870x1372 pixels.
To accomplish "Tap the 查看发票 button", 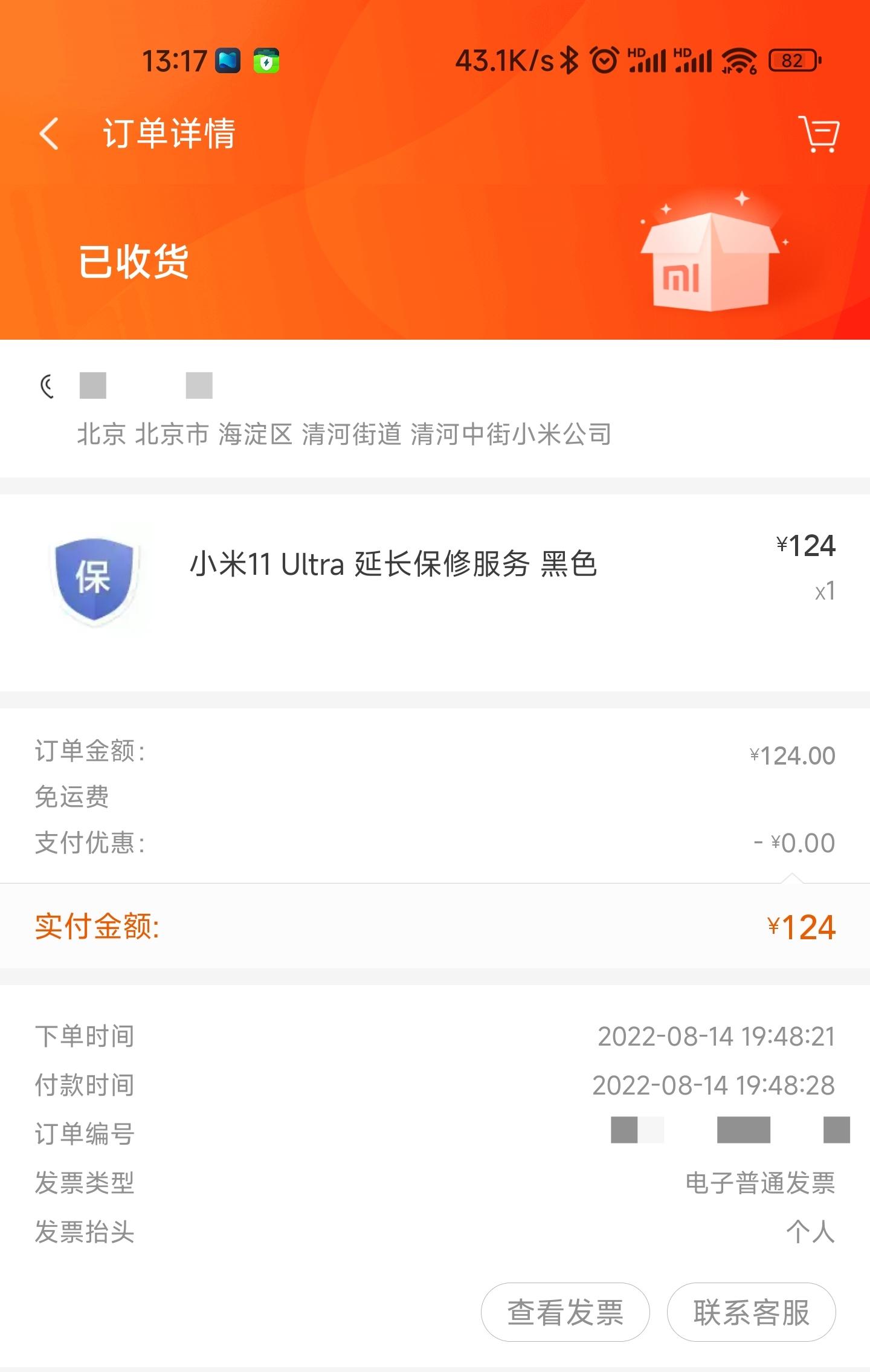I will 565,1312.
